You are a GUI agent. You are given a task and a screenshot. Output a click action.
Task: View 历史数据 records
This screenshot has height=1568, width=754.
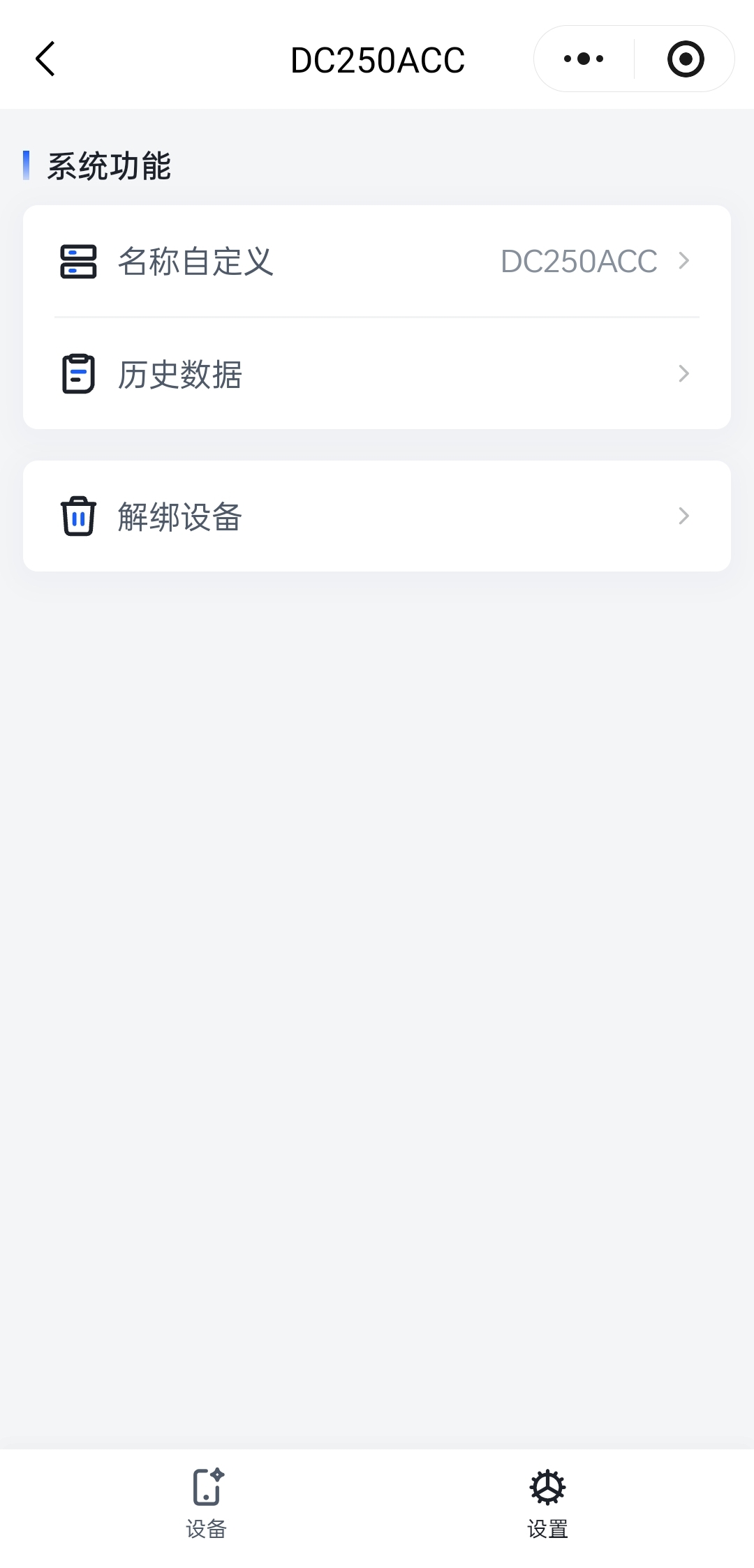(x=377, y=374)
